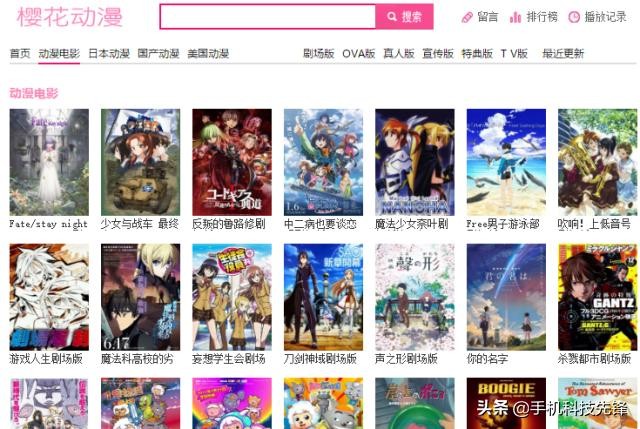
Task: View 播放记录 playback history
Action: [597, 17]
